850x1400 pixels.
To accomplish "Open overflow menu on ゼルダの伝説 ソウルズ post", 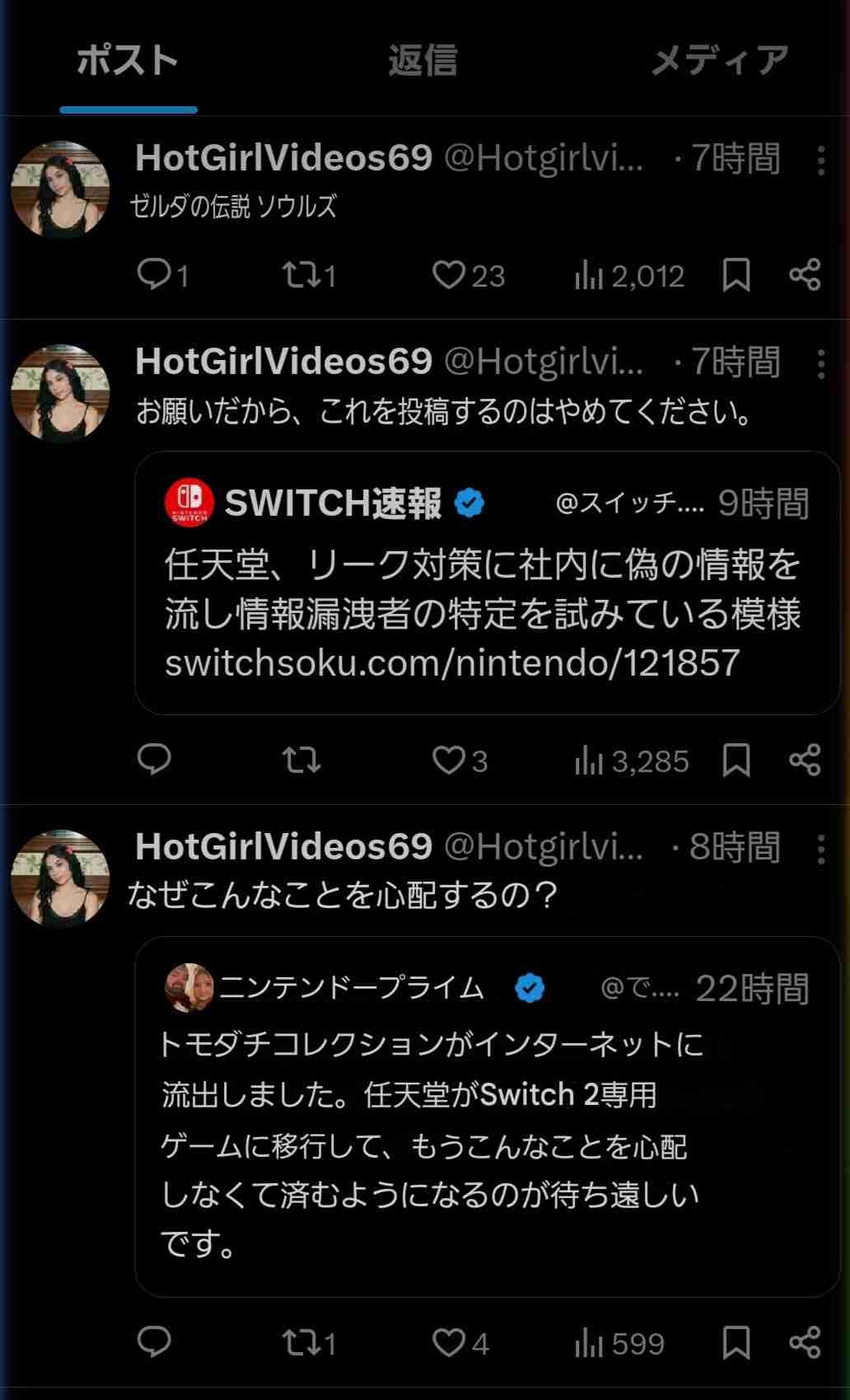I will point(820,161).
